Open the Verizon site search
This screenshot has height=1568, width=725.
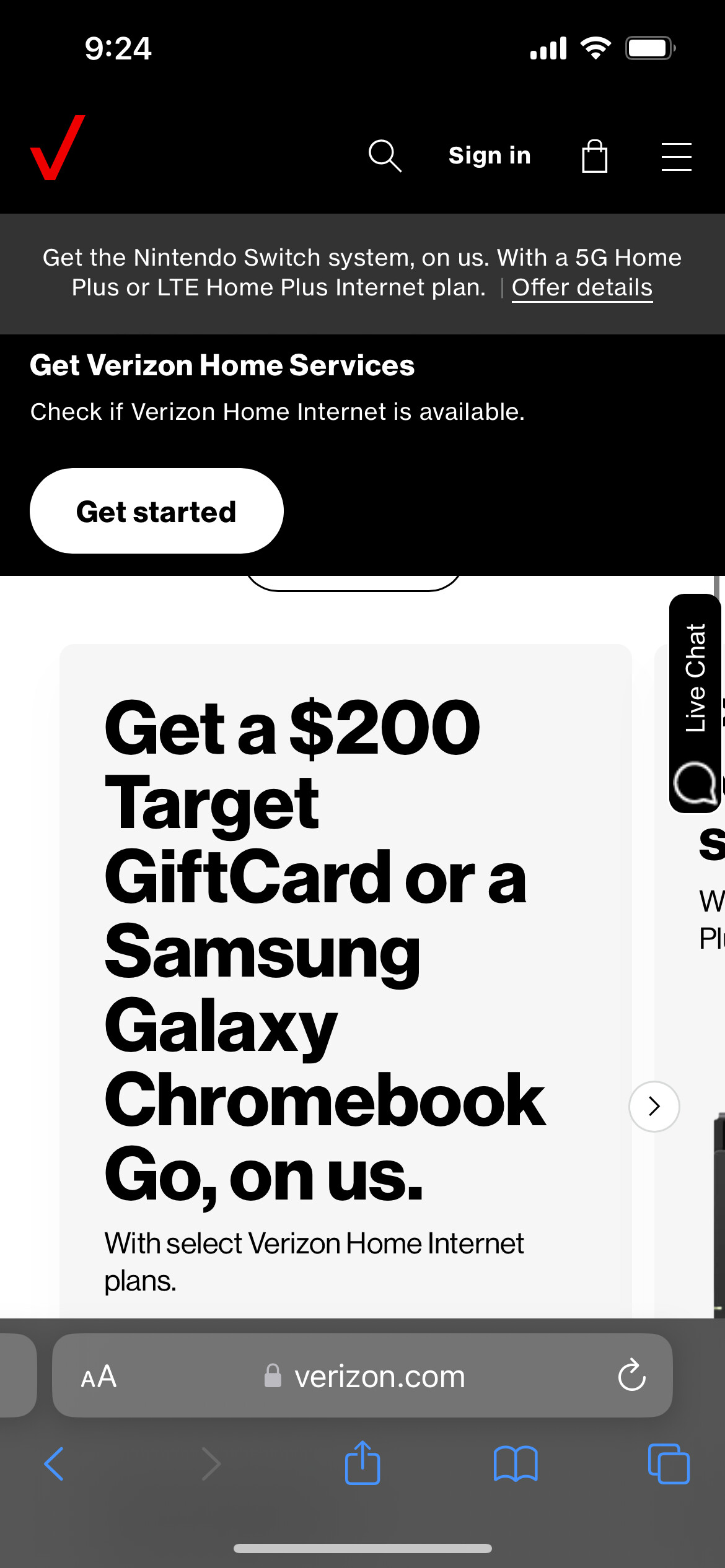pos(385,155)
